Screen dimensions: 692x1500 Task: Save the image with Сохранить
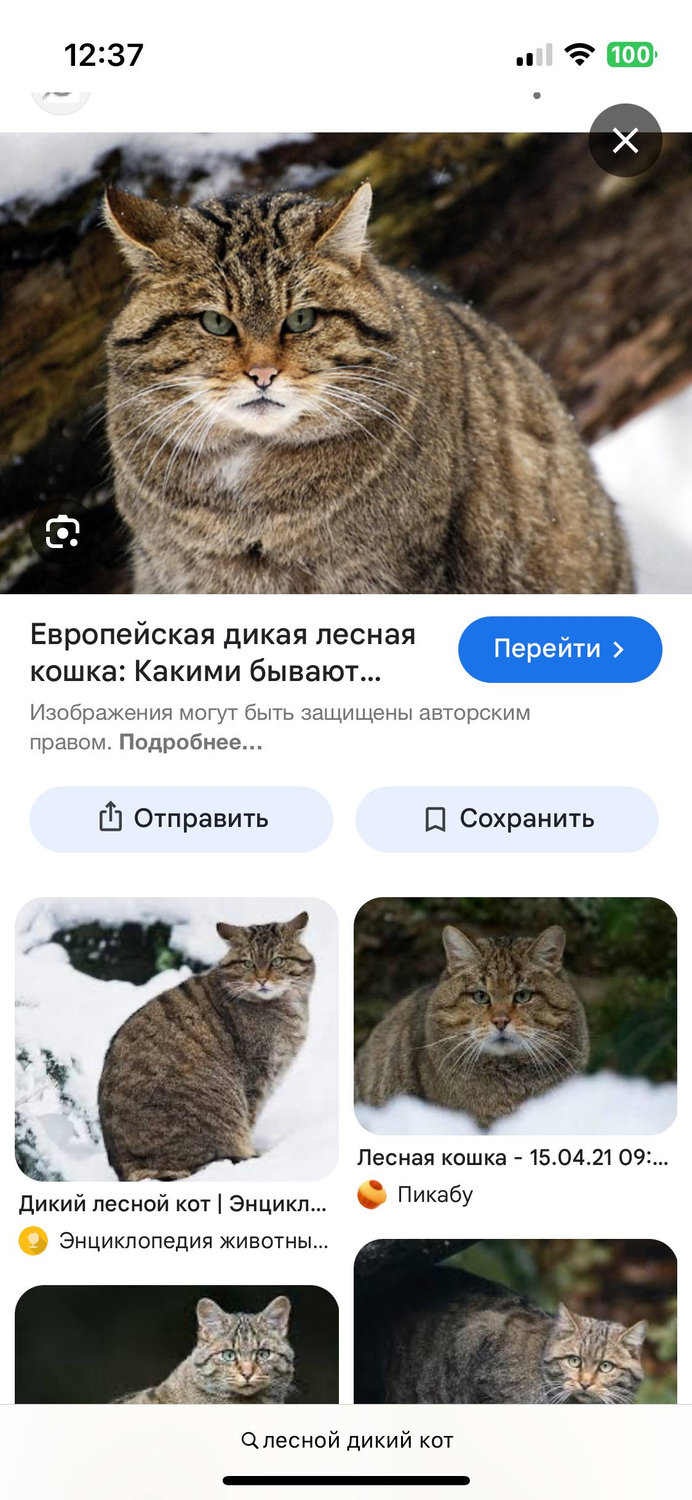pos(507,819)
